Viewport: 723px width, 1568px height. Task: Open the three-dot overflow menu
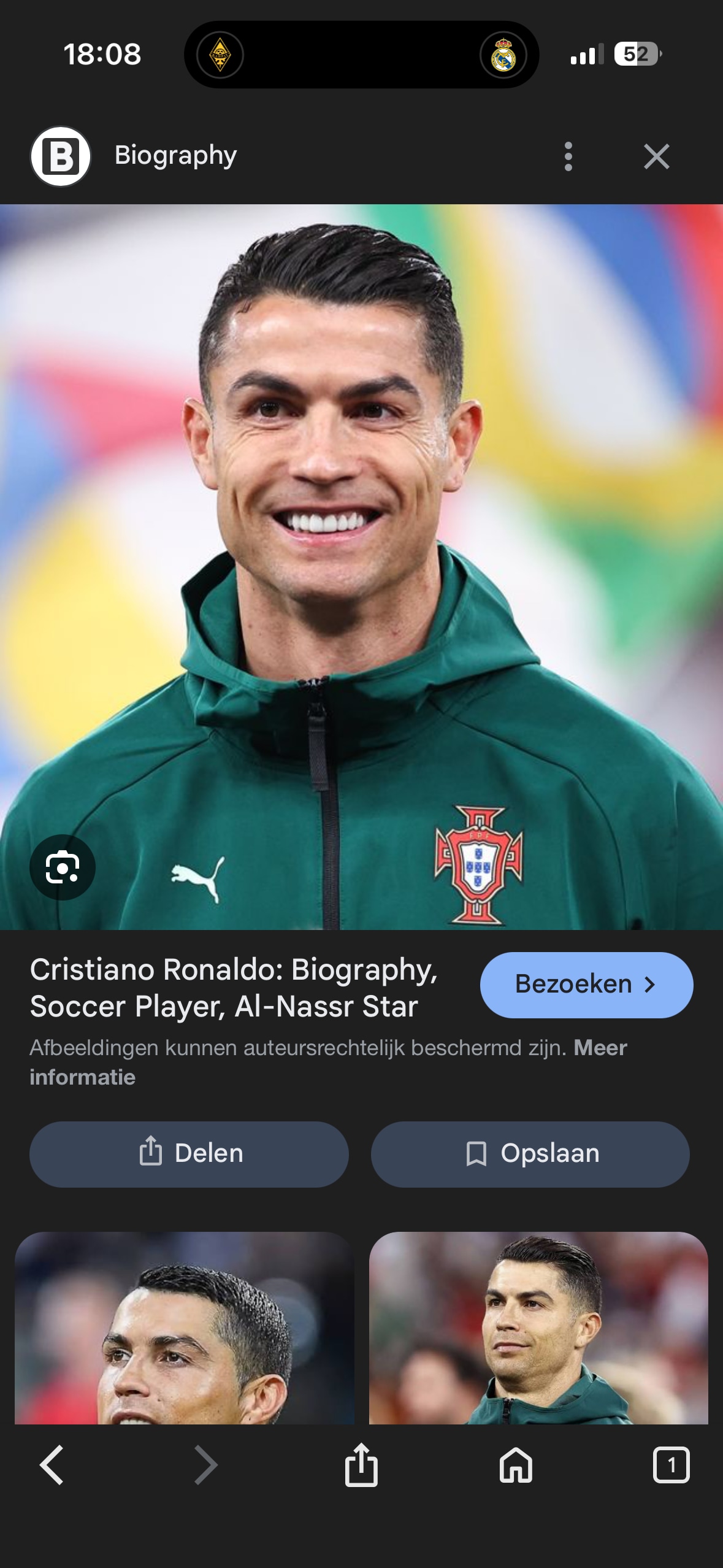(x=568, y=156)
